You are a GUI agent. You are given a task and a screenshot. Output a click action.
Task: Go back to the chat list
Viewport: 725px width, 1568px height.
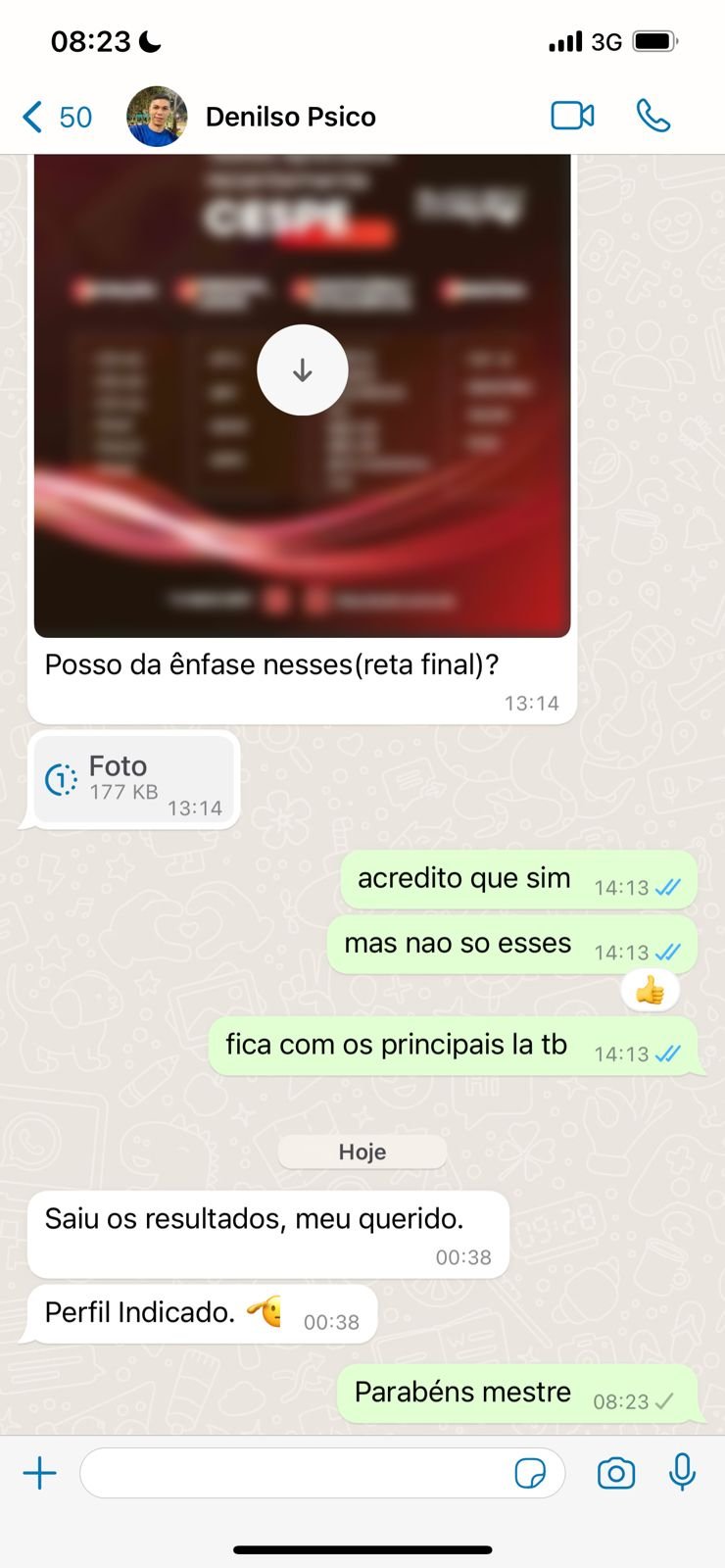pyautogui.click(x=55, y=118)
